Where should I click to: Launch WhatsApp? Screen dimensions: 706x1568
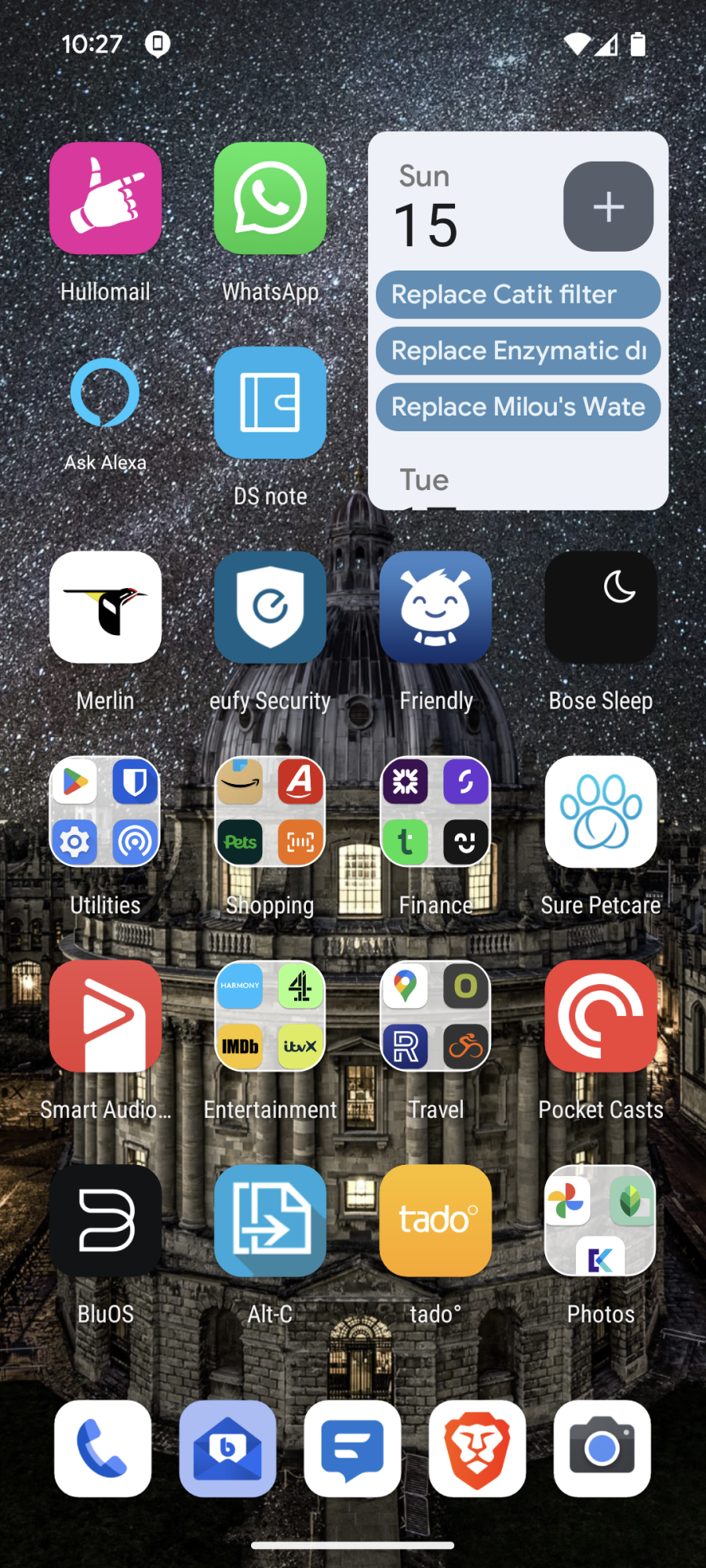click(x=270, y=199)
